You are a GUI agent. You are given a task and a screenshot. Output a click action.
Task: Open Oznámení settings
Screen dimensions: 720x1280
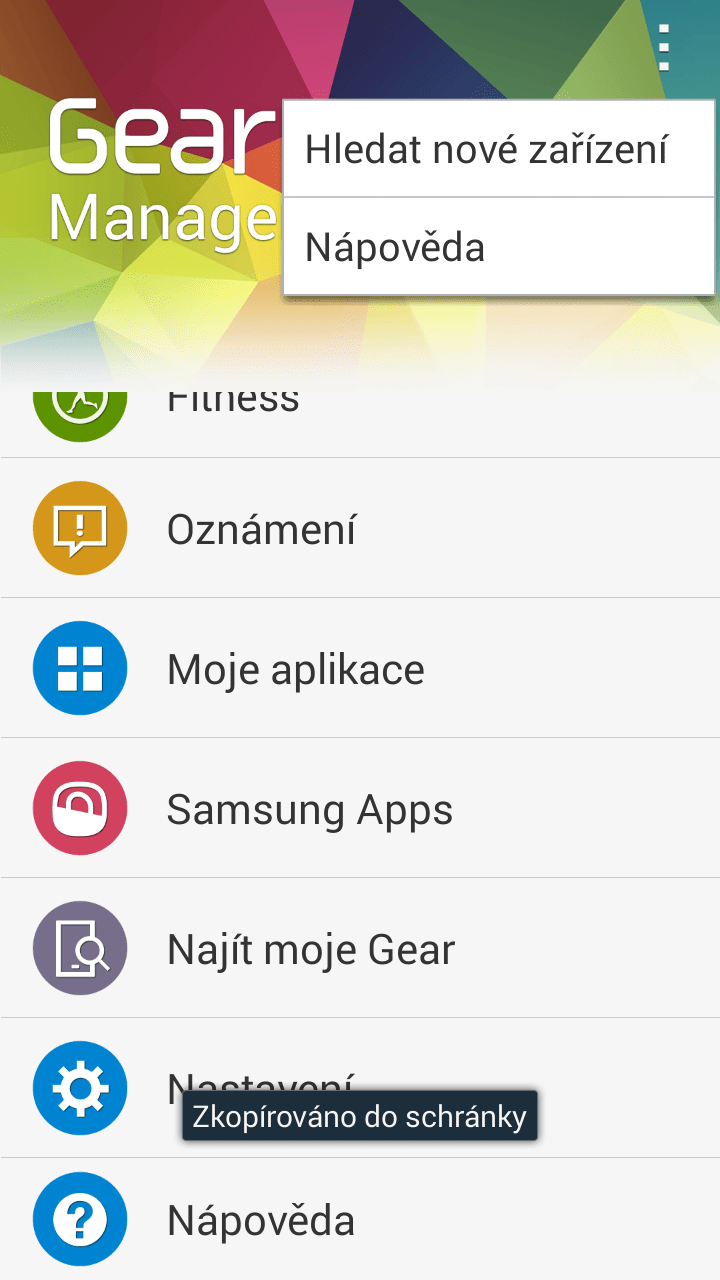(360, 528)
